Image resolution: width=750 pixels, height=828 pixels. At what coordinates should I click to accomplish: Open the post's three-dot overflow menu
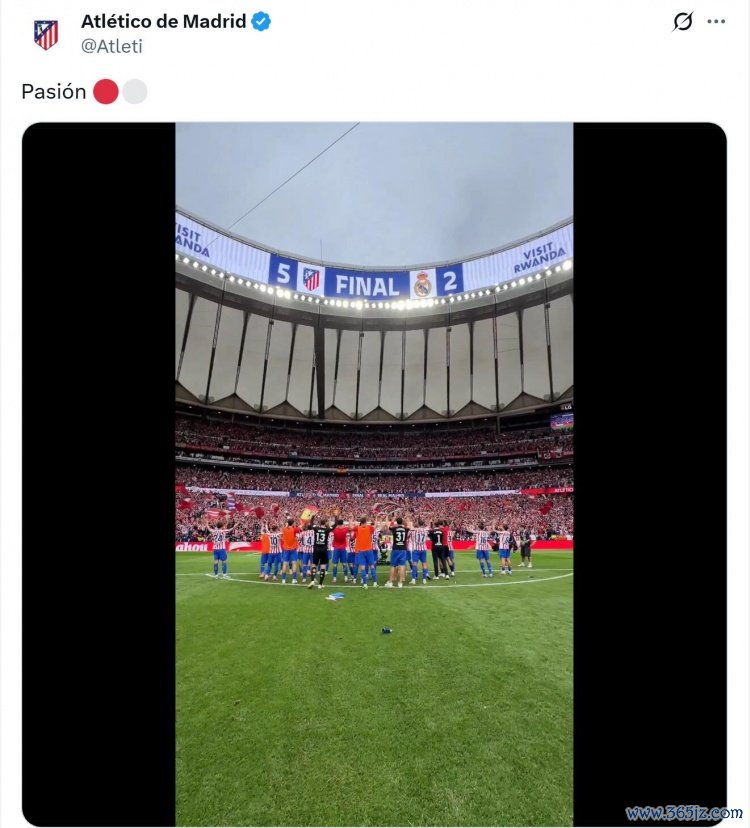coord(716,21)
